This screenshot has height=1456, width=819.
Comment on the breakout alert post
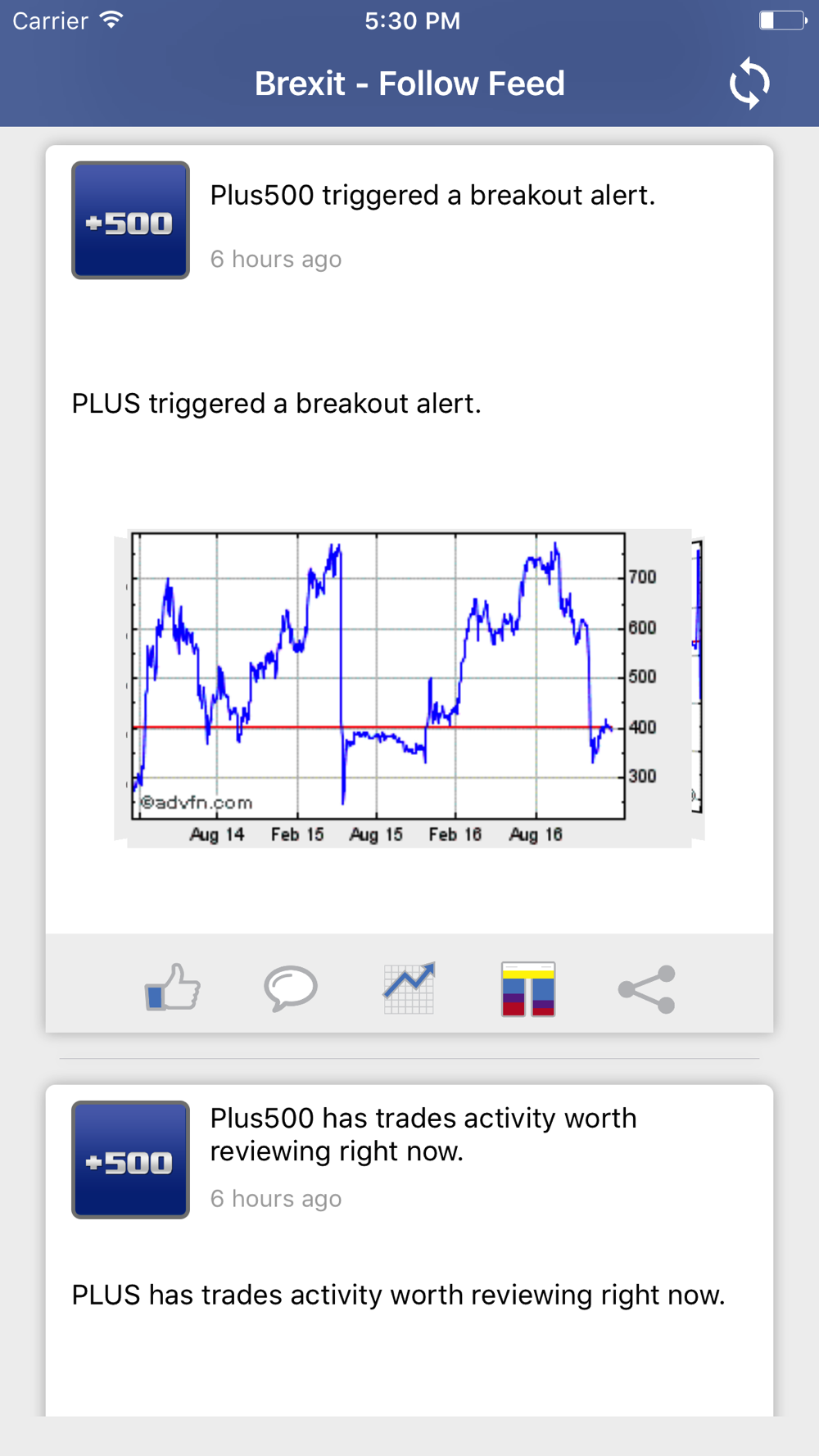291,988
